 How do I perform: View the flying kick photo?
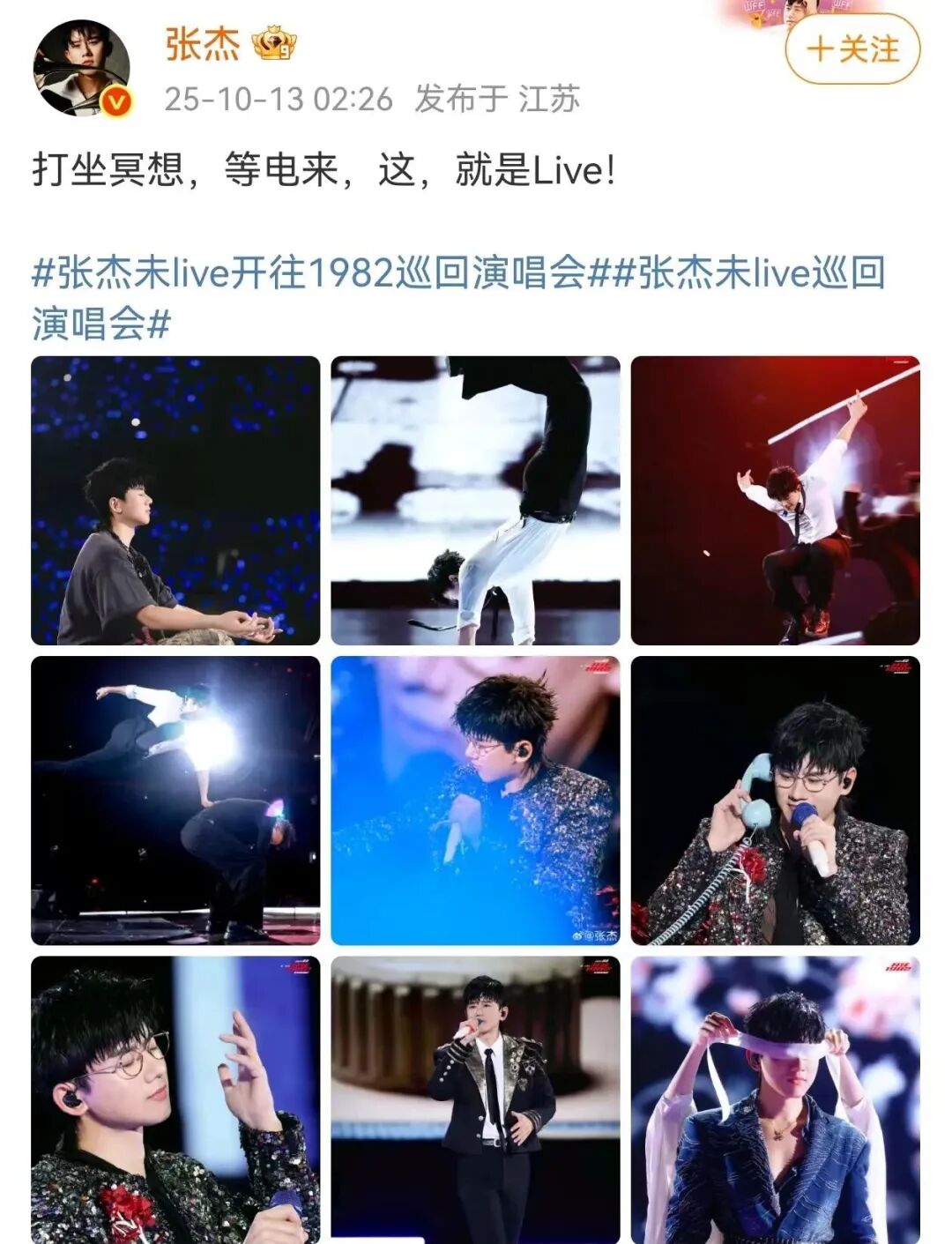(x=175, y=800)
